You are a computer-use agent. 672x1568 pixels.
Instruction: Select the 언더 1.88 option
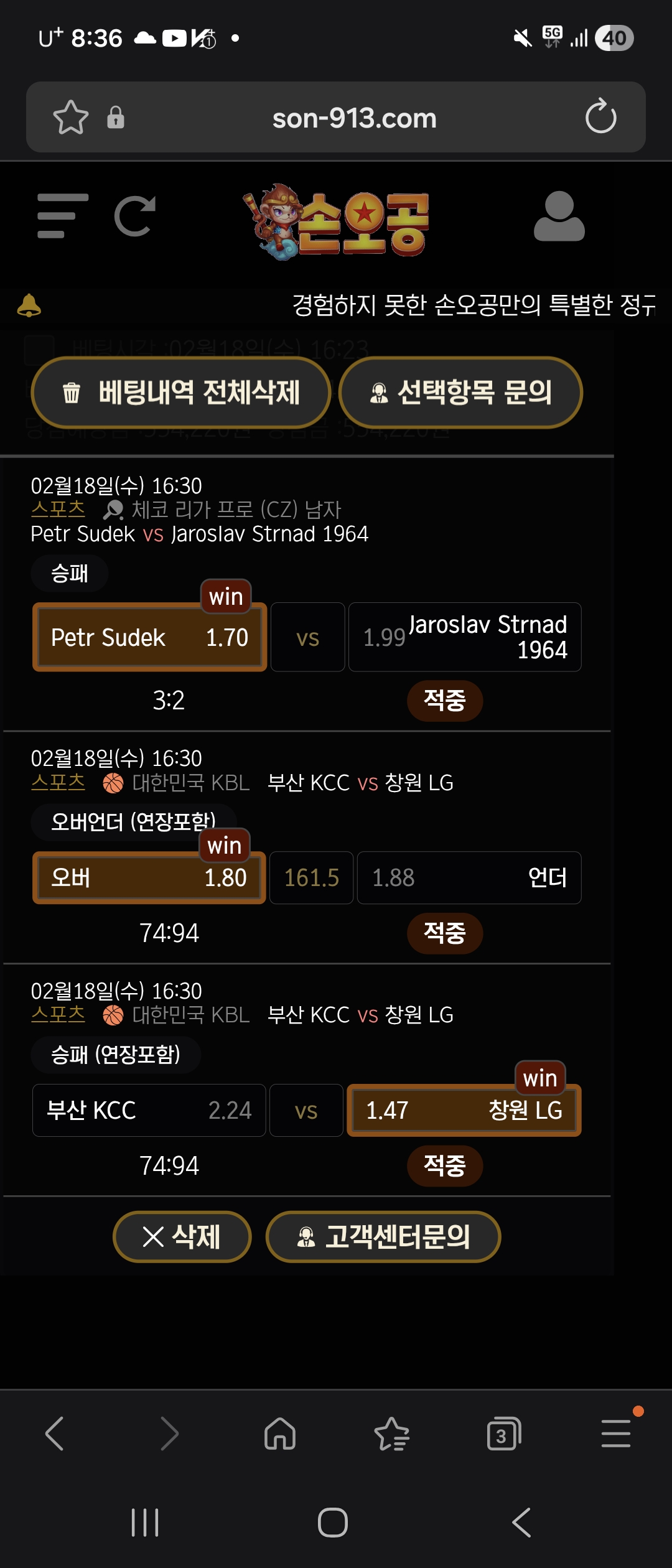point(469,878)
